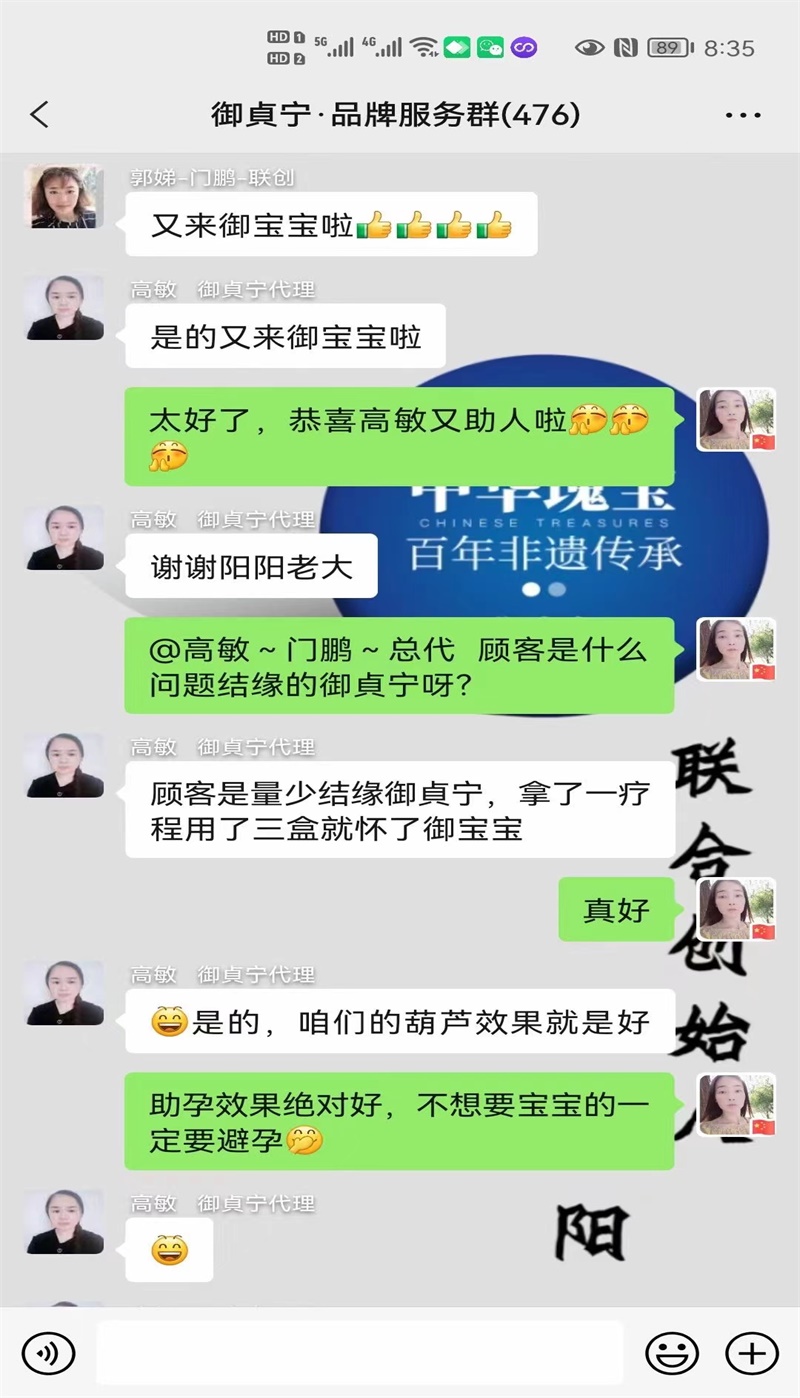
Task: Tap the message text field
Action: click(360, 1353)
